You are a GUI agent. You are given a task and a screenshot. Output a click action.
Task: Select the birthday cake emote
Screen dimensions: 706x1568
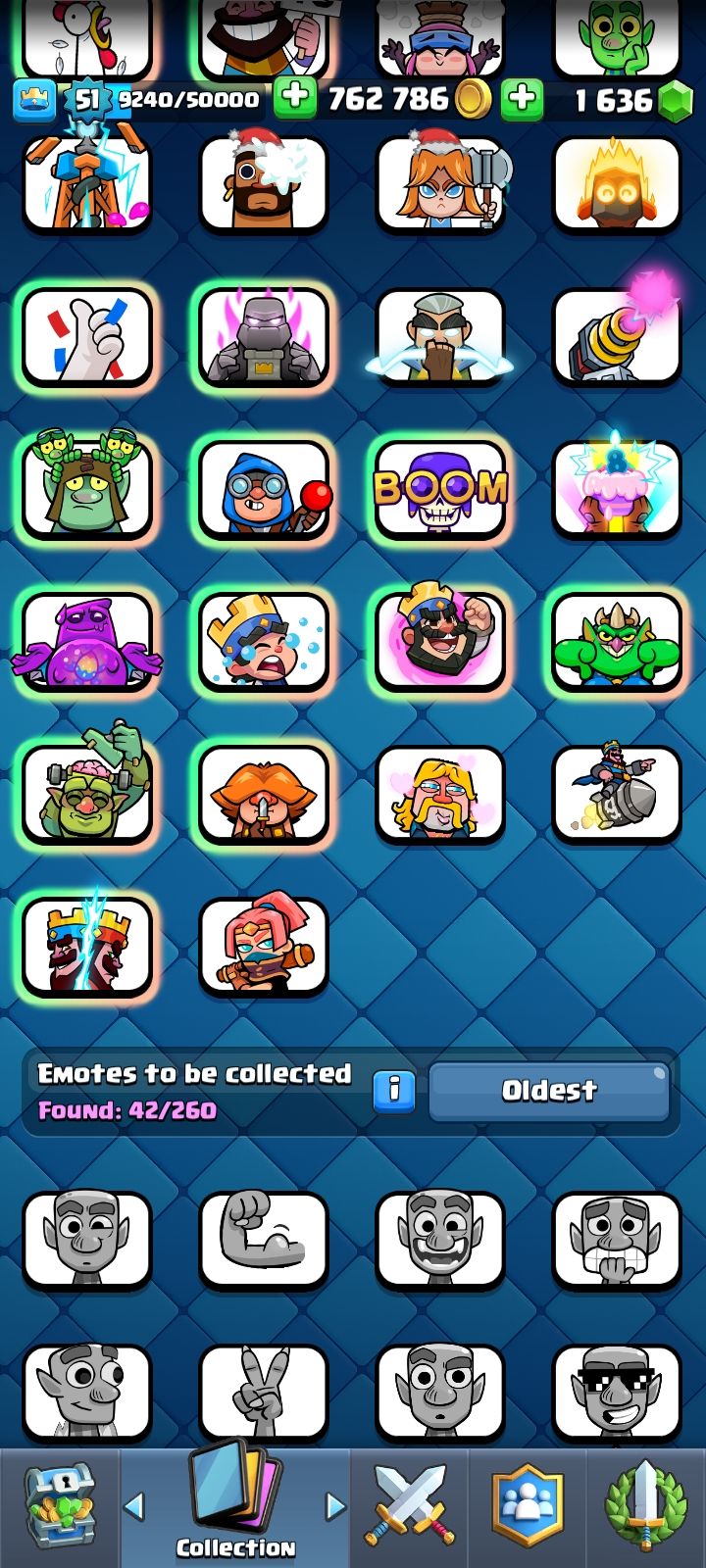617,488
